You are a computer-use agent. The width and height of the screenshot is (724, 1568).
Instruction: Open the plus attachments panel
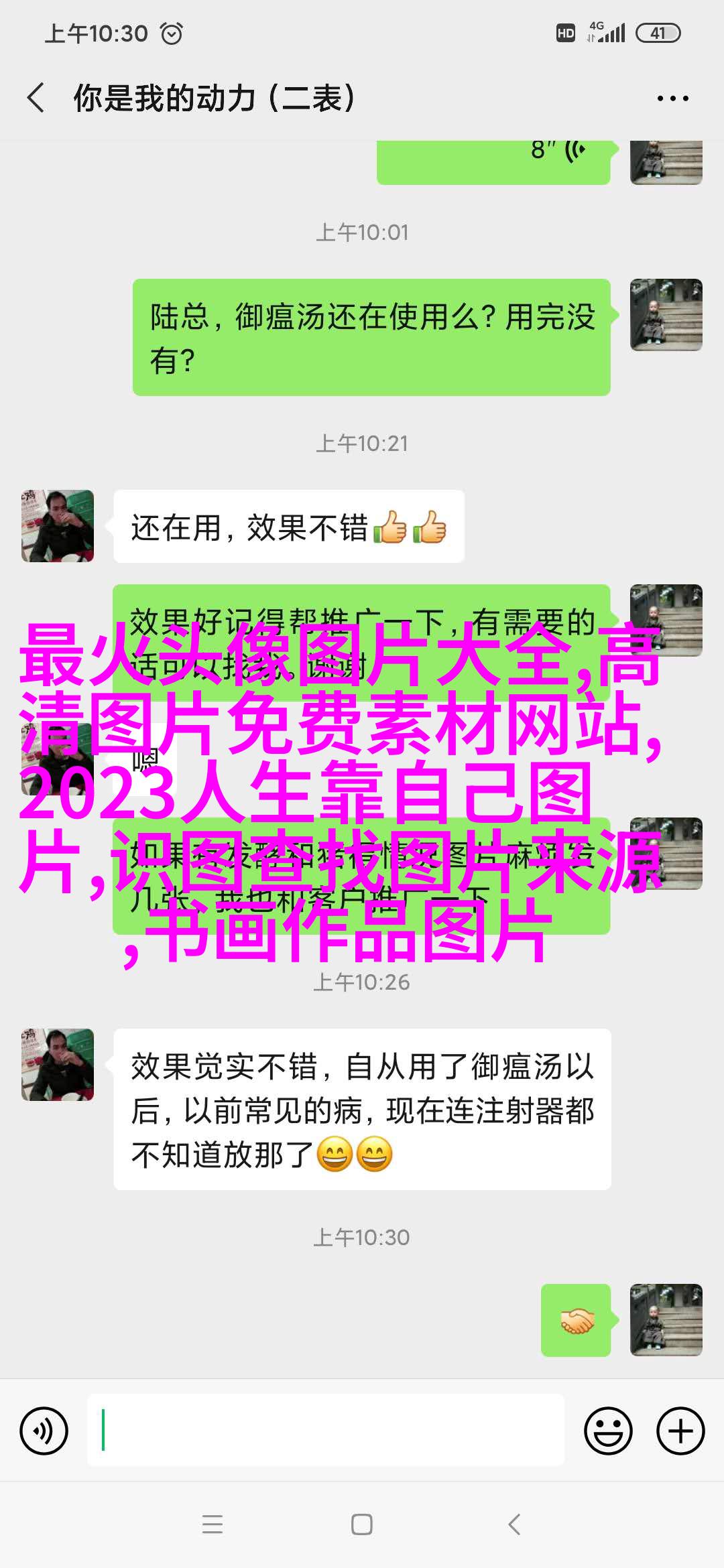680,1431
